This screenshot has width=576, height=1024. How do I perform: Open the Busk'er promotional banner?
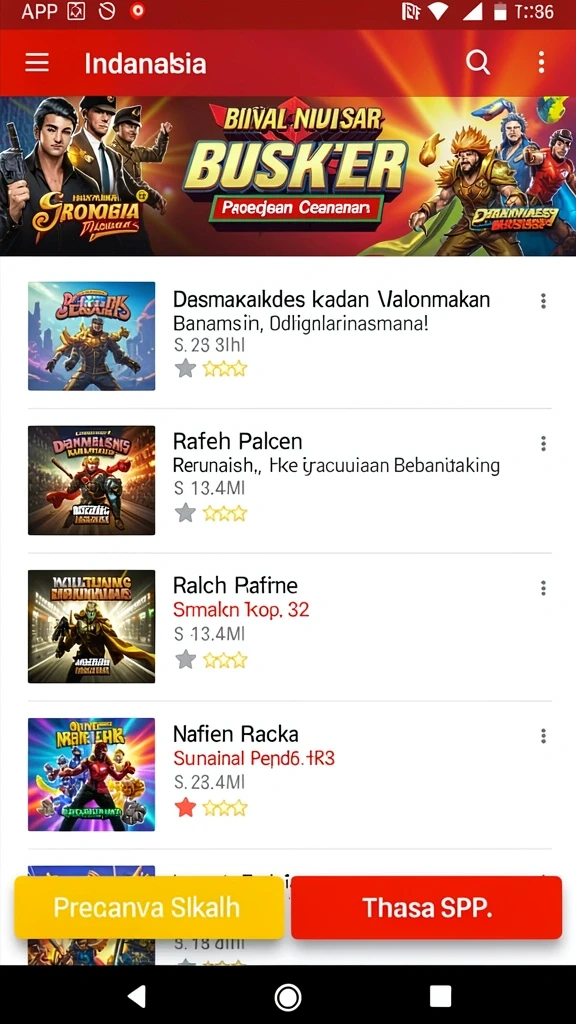coord(288,176)
